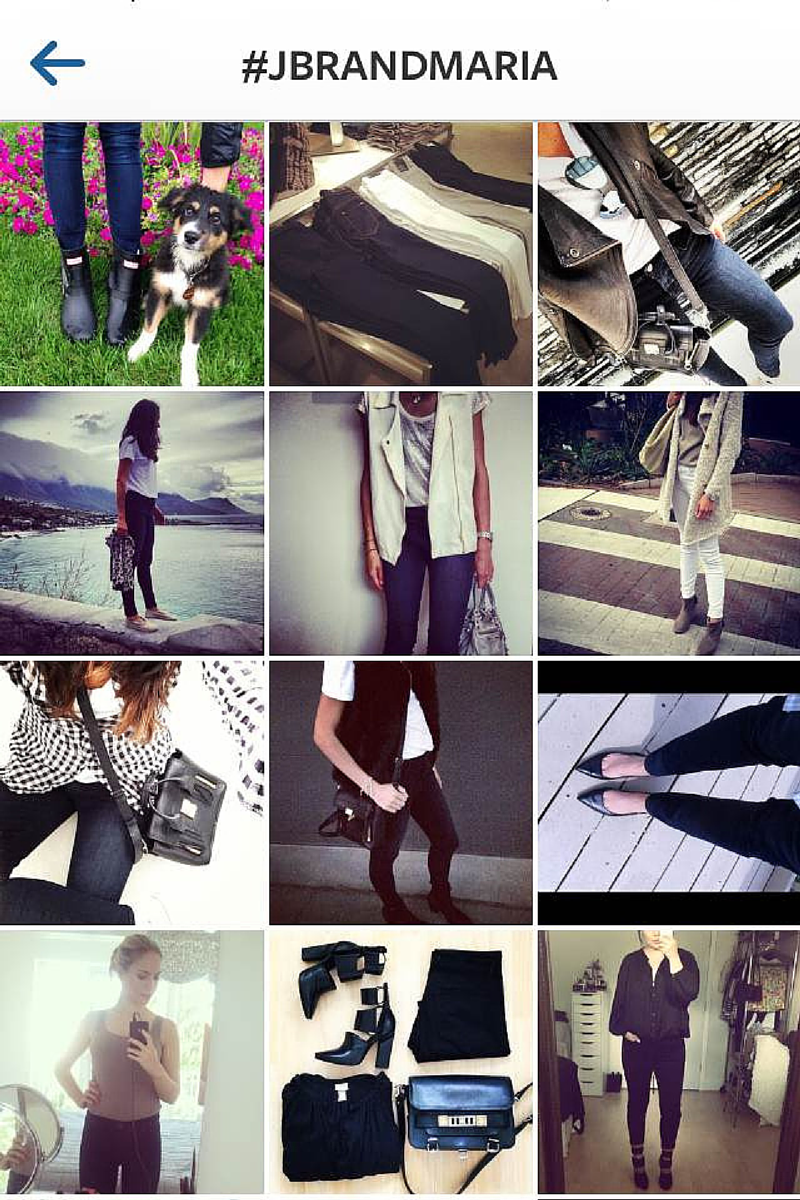Open the all-black outfit mirror selfie
This screenshot has height=1200, width=800.
coord(668,1062)
